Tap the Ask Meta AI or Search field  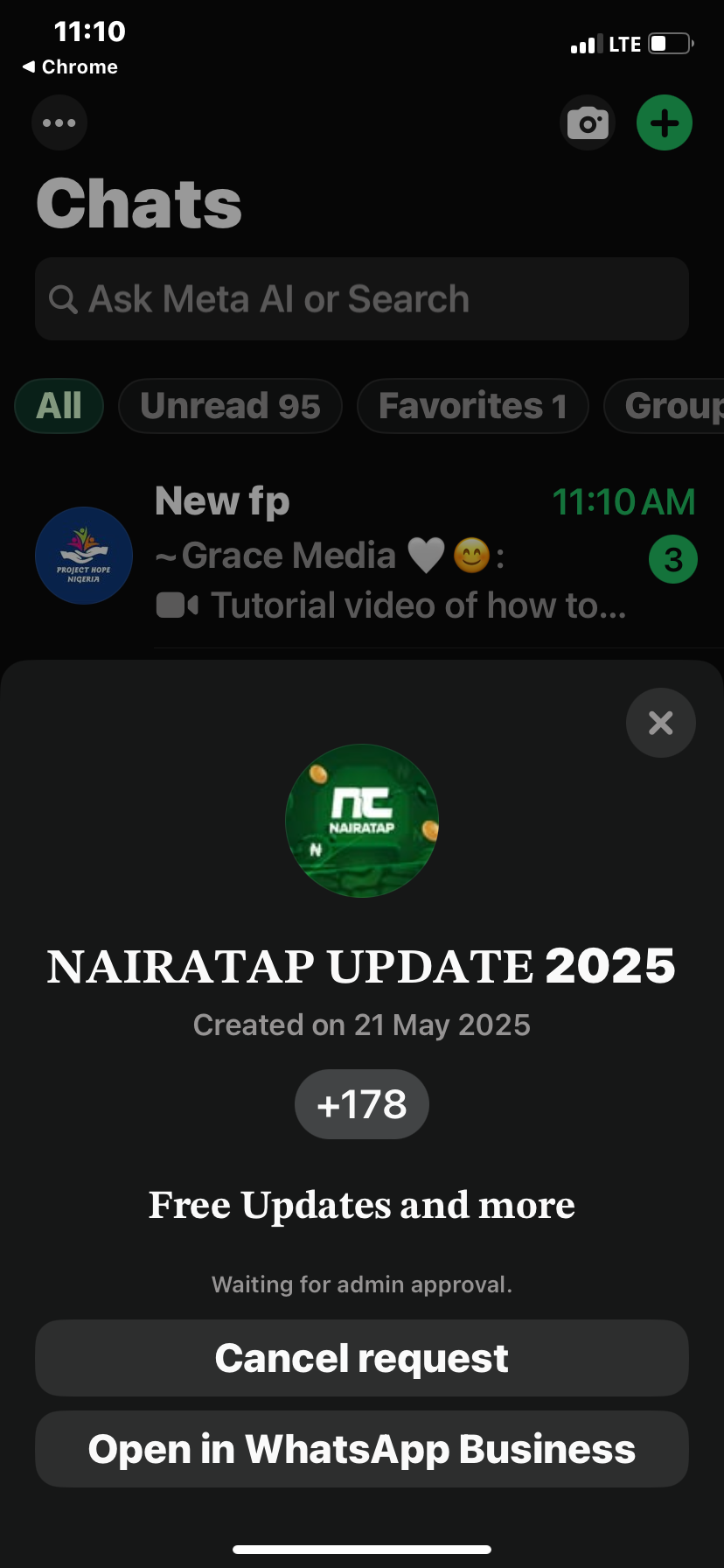362,299
